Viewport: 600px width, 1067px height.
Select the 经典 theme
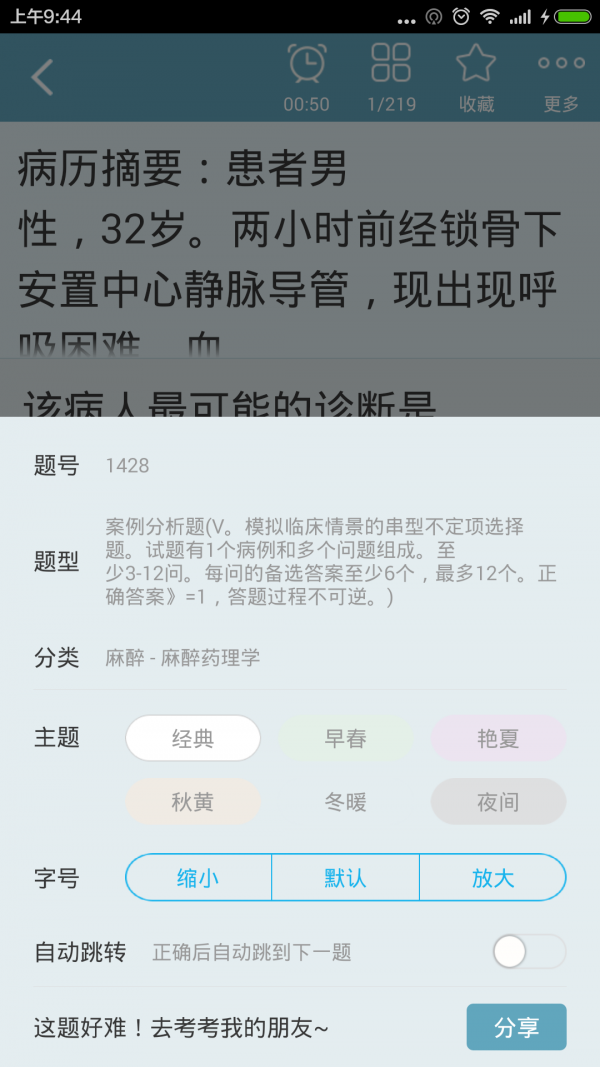point(193,738)
